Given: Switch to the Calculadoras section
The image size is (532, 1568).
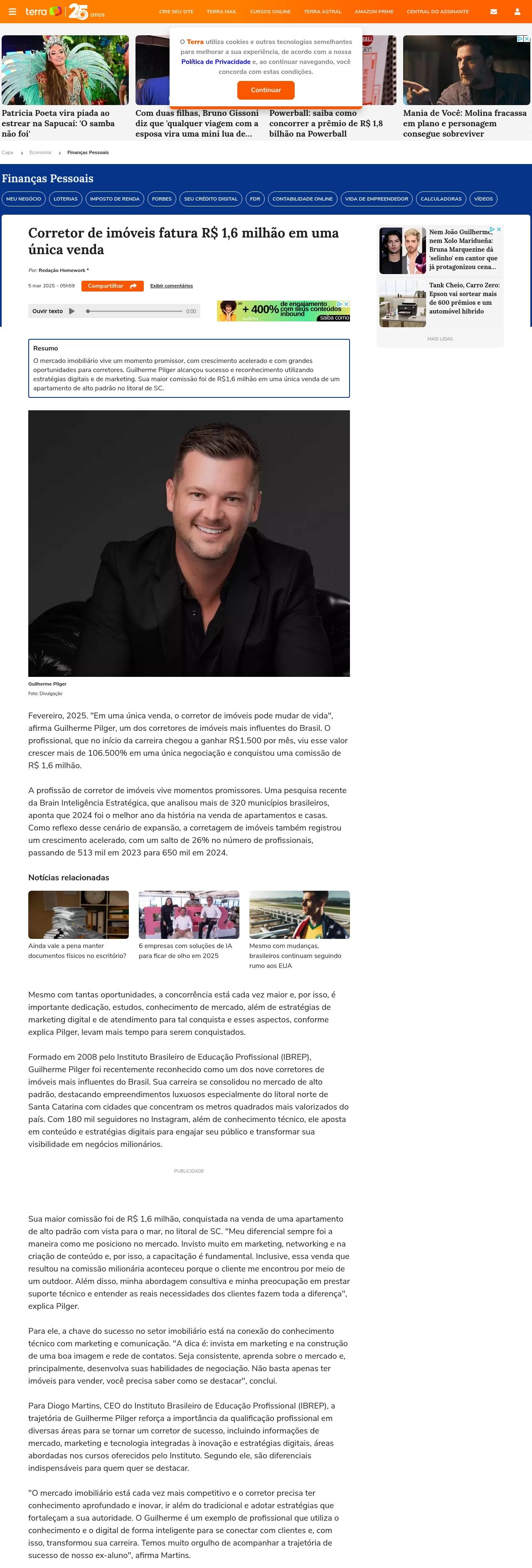Looking at the screenshot, I should pos(441,199).
